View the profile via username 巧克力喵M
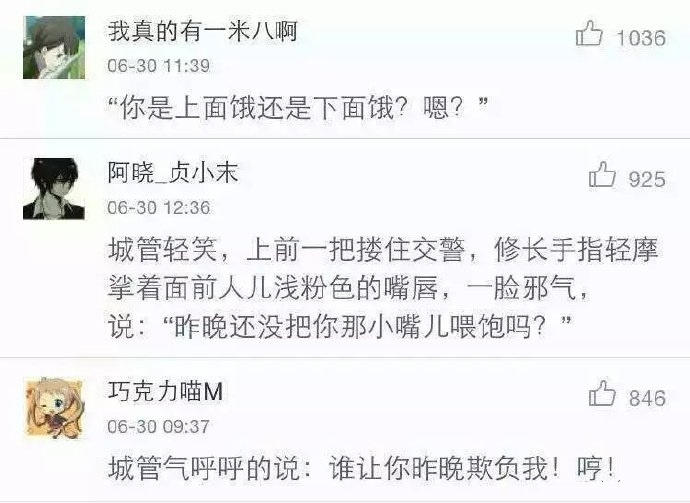Screen dimensions: 690x503 [166, 392]
